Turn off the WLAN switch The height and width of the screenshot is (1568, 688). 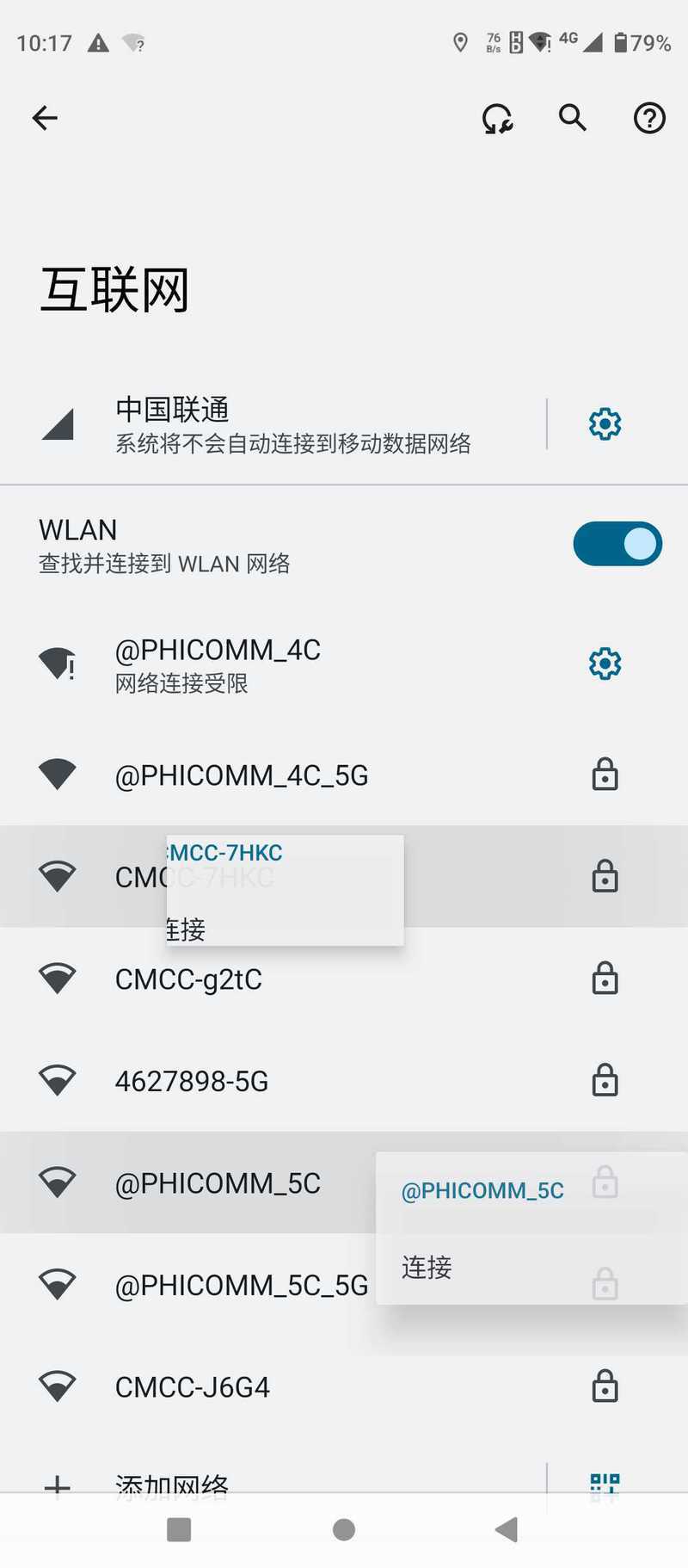tap(617, 544)
